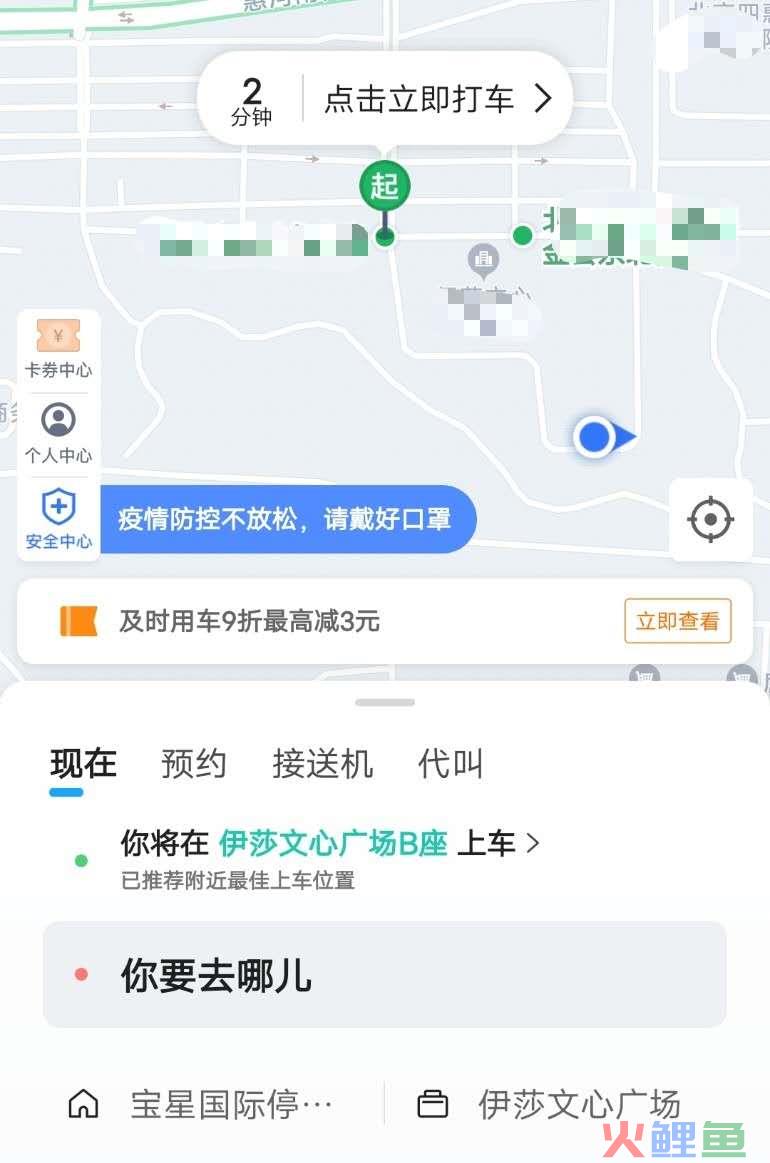770x1163 pixels.
Task: Switch to the 预约 tab
Action: (x=194, y=764)
